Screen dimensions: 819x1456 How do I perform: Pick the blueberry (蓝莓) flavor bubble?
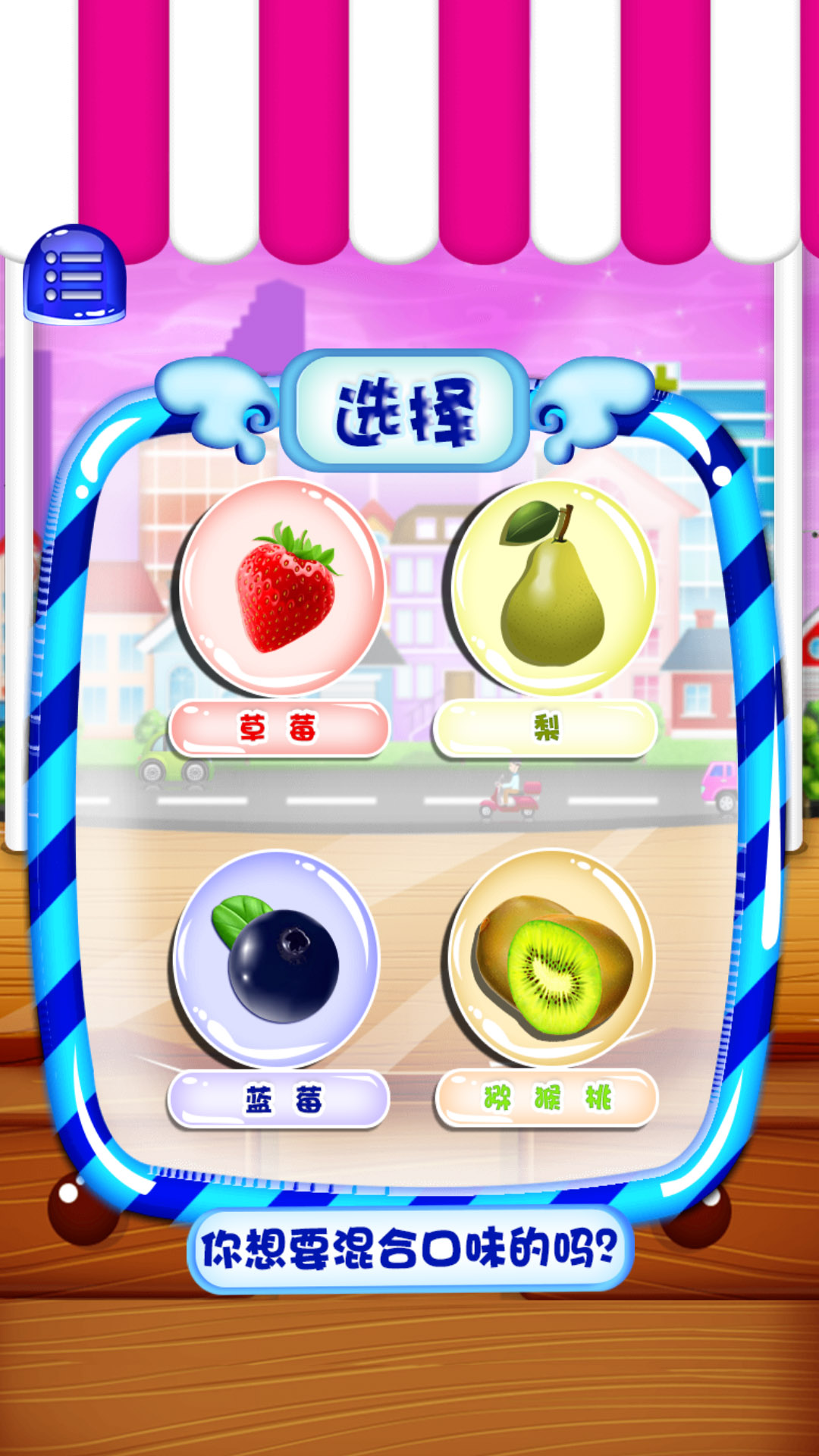click(x=277, y=959)
